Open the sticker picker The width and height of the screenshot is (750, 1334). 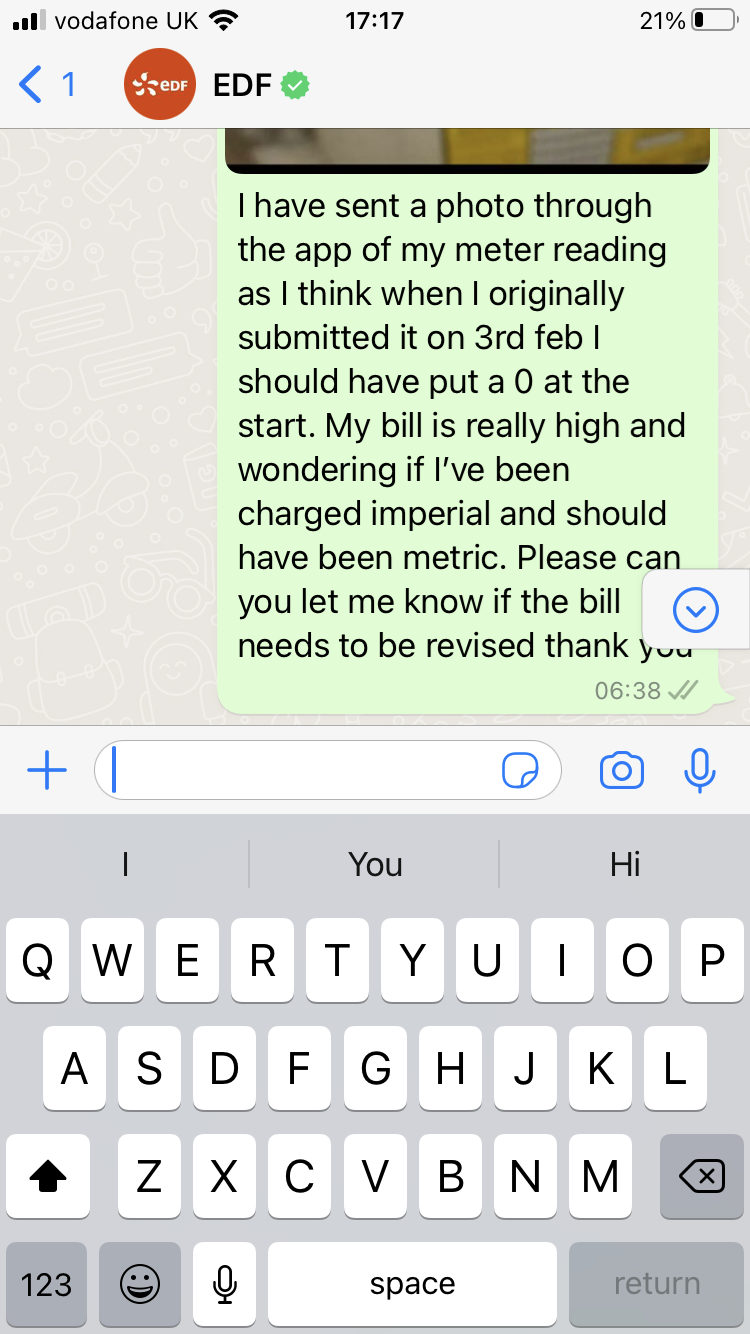tap(521, 770)
